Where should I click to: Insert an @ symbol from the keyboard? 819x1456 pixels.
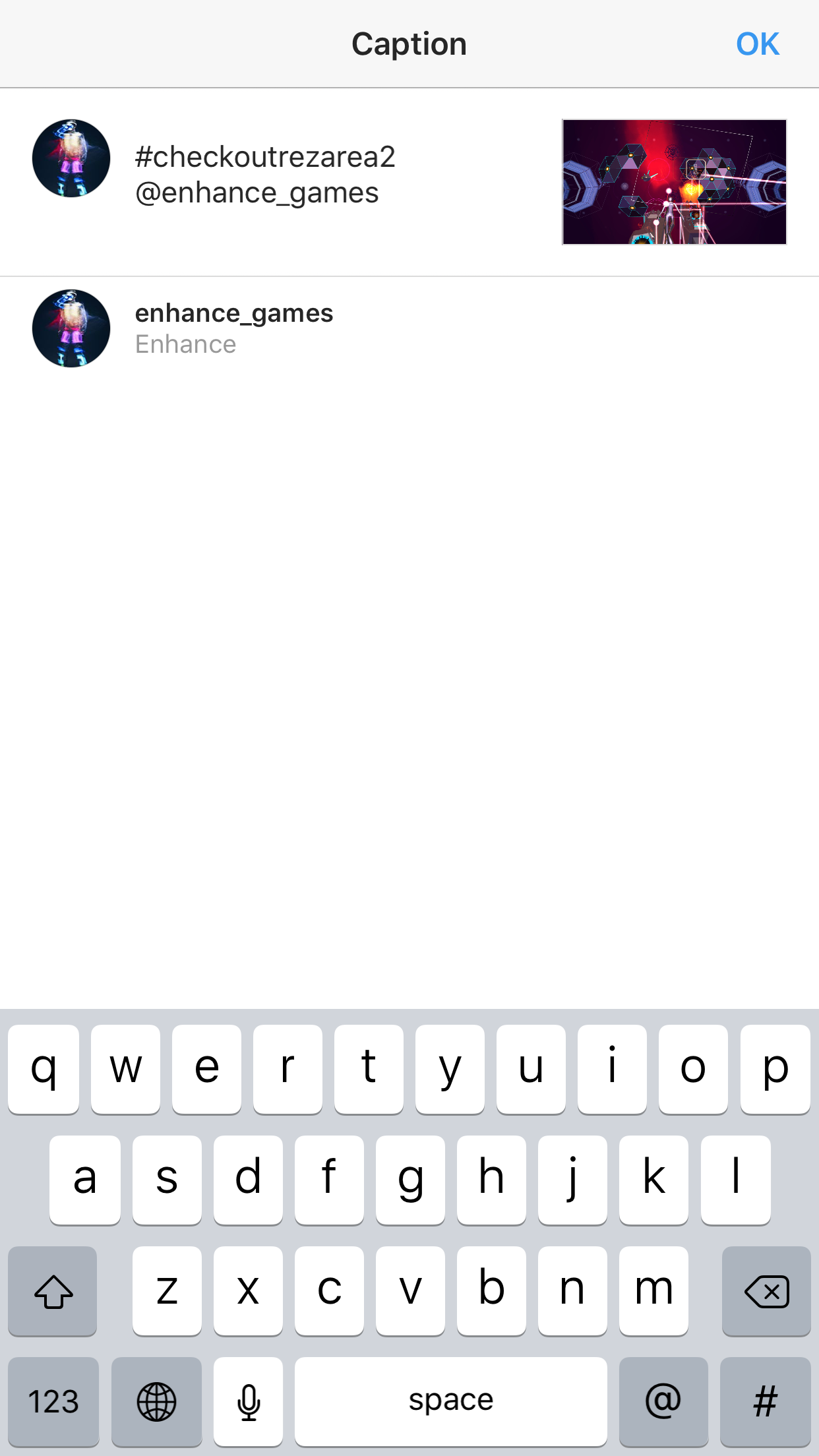point(663,1401)
